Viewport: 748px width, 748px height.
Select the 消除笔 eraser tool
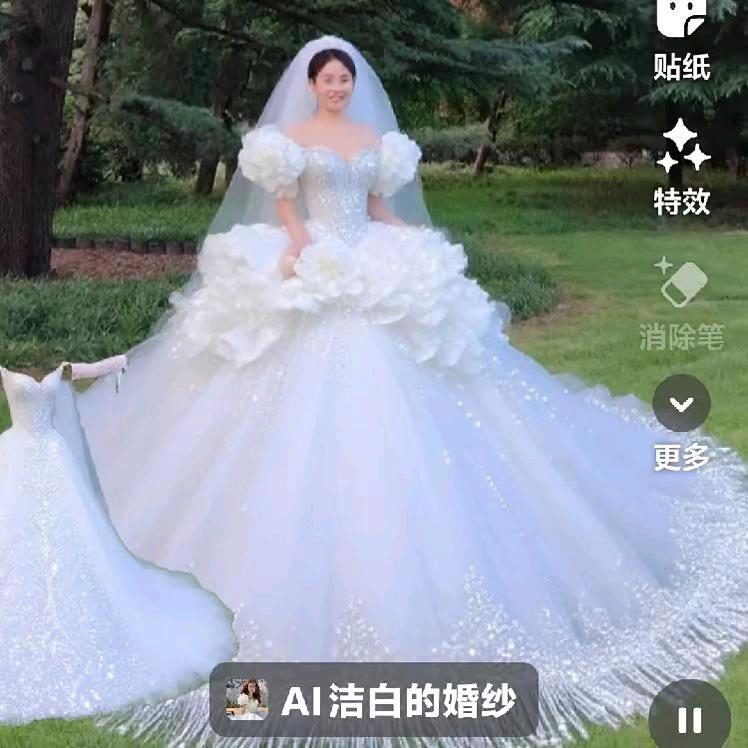(x=682, y=301)
